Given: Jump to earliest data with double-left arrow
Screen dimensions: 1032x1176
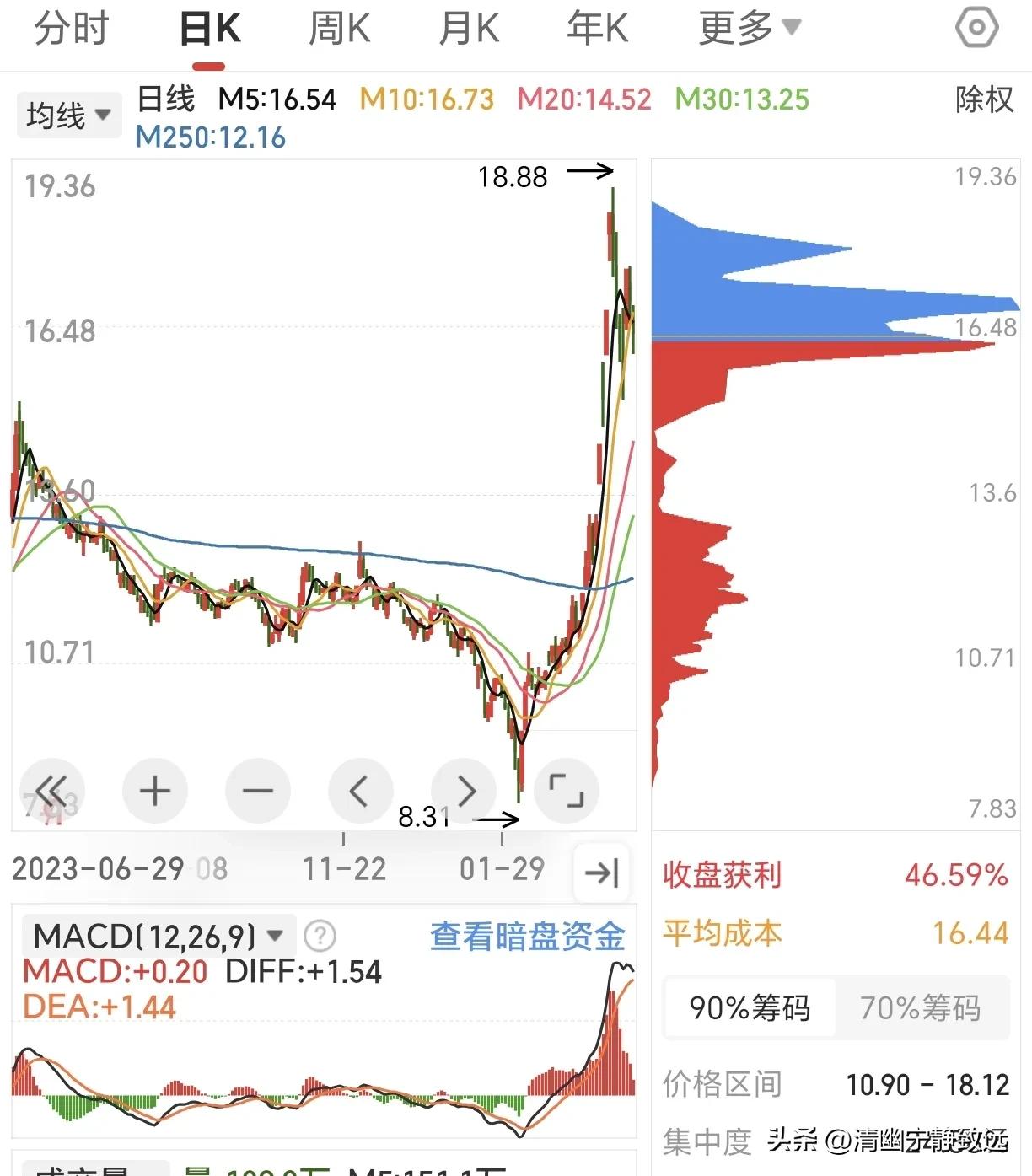Looking at the screenshot, I should (x=52, y=790).
